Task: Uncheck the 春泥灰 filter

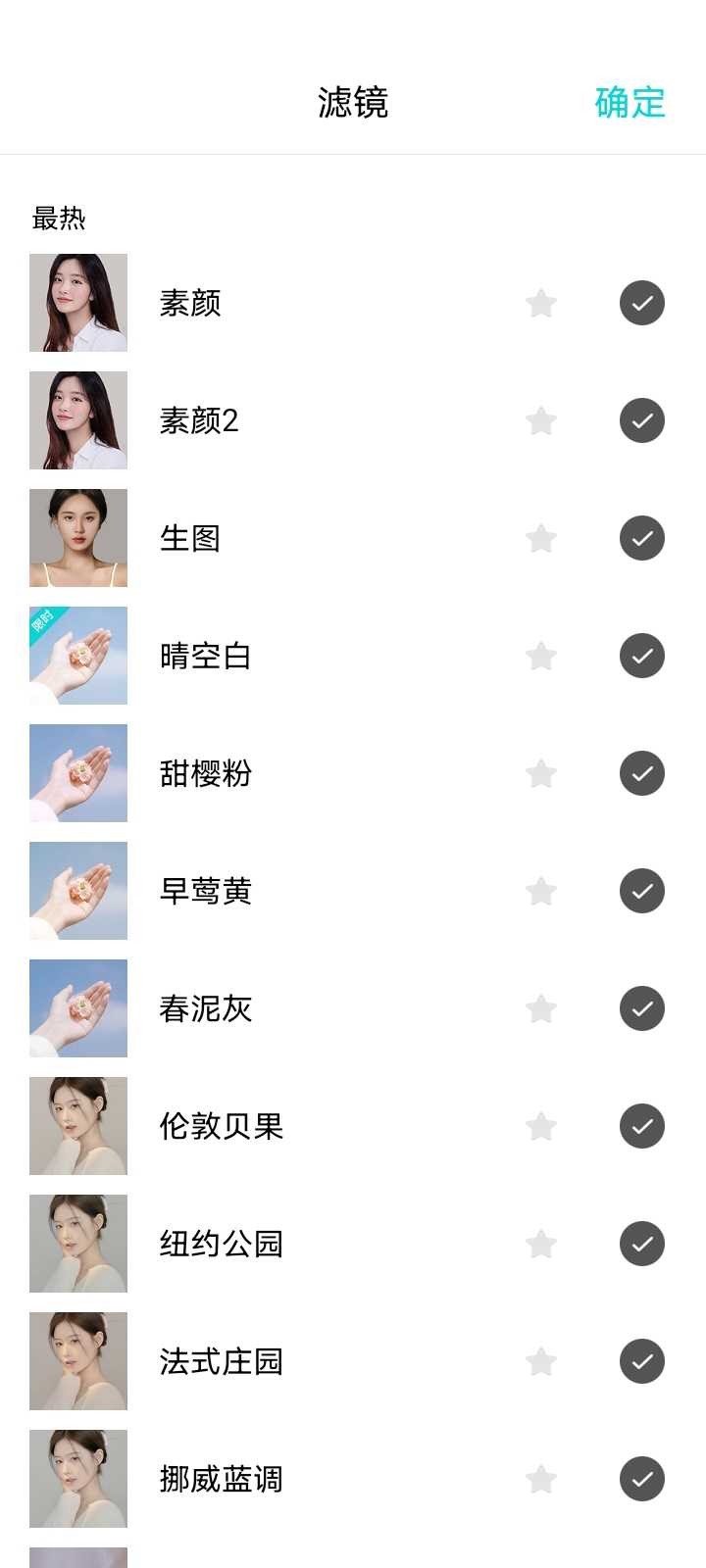Action: (x=642, y=1008)
